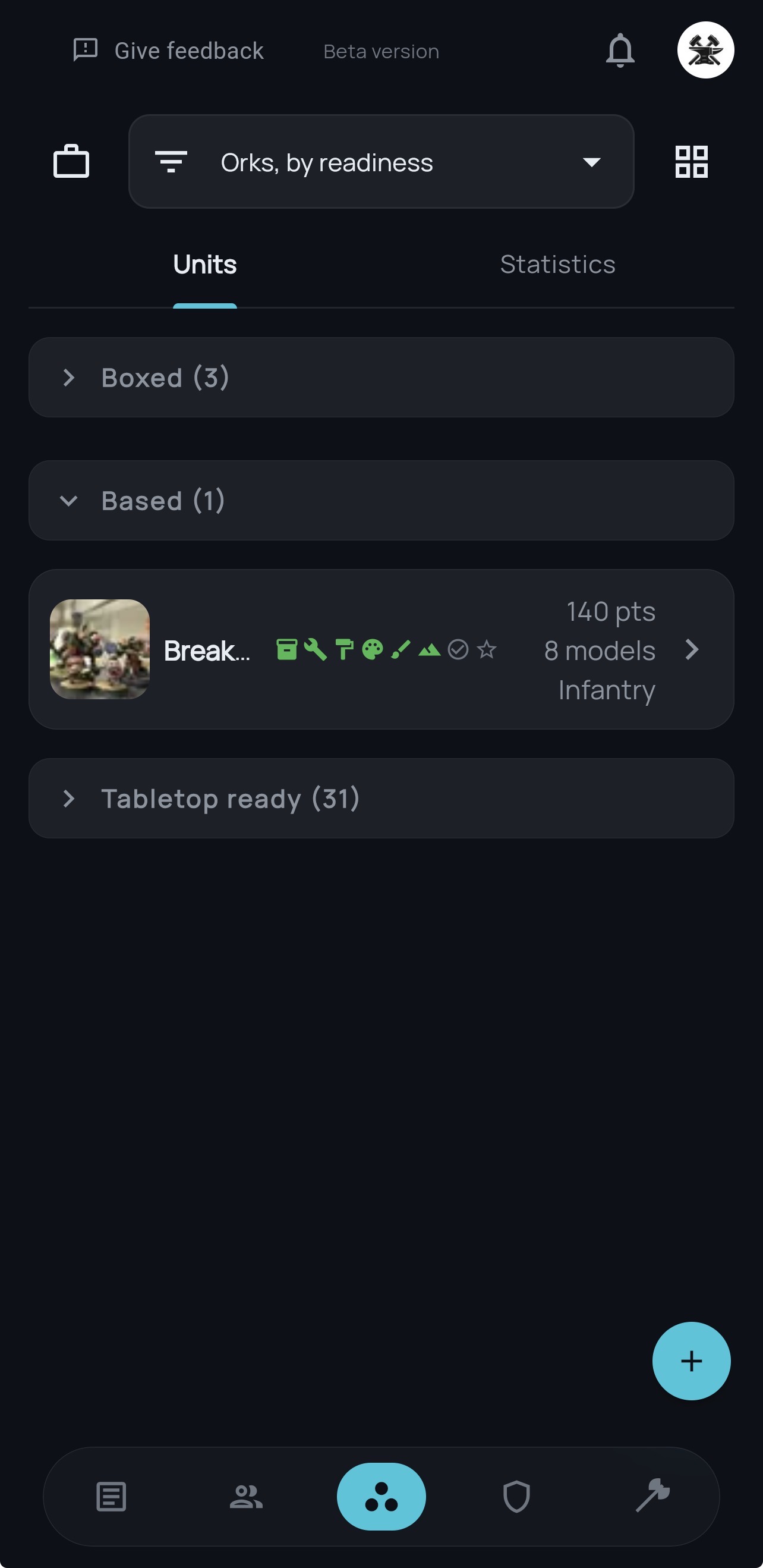The width and height of the screenshot is (763, 1568).
Task: Toggle the star showcase status on the Breaka unit
Action: click(x=487, y=649)
